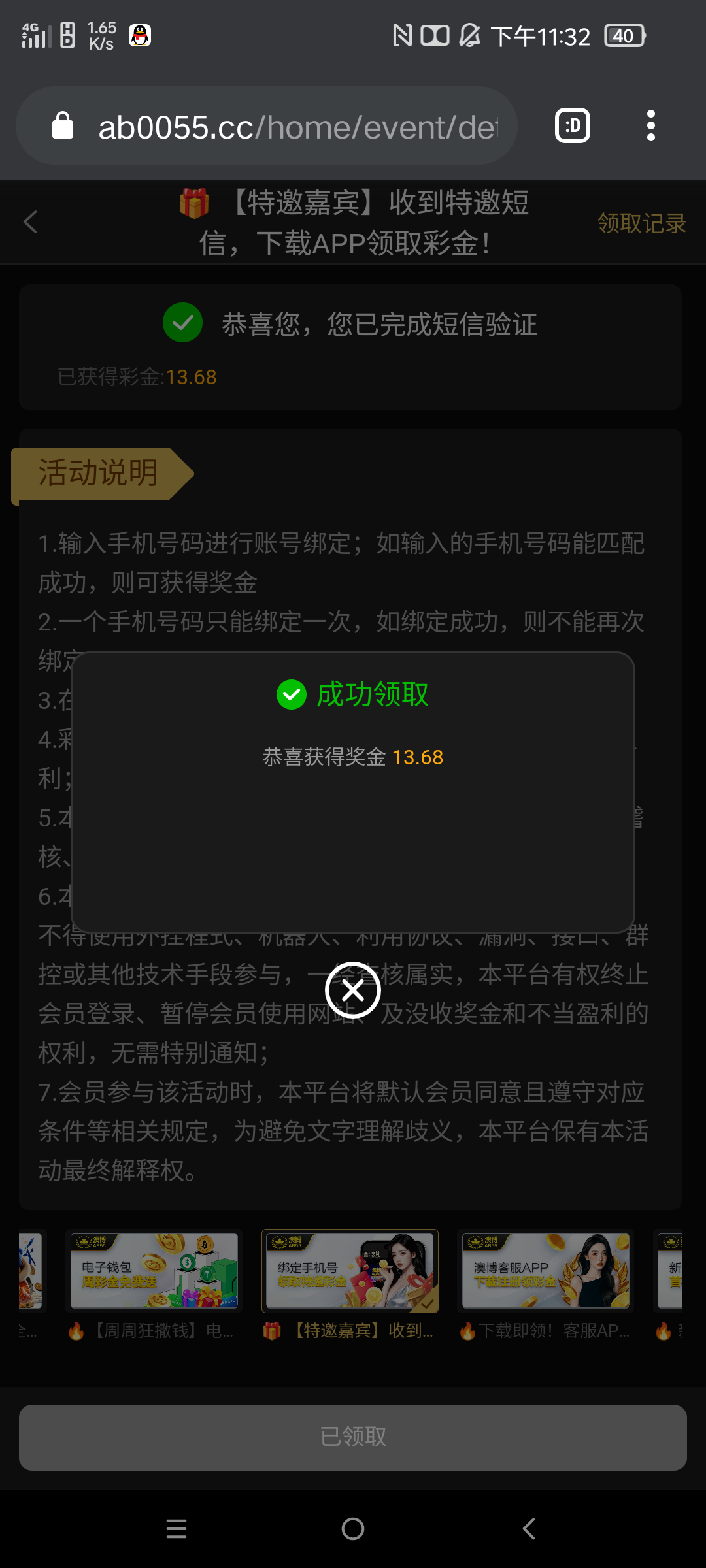Open 领取记录 claim history
This screenshot has height=1568, width=706.
click(641, 223)
